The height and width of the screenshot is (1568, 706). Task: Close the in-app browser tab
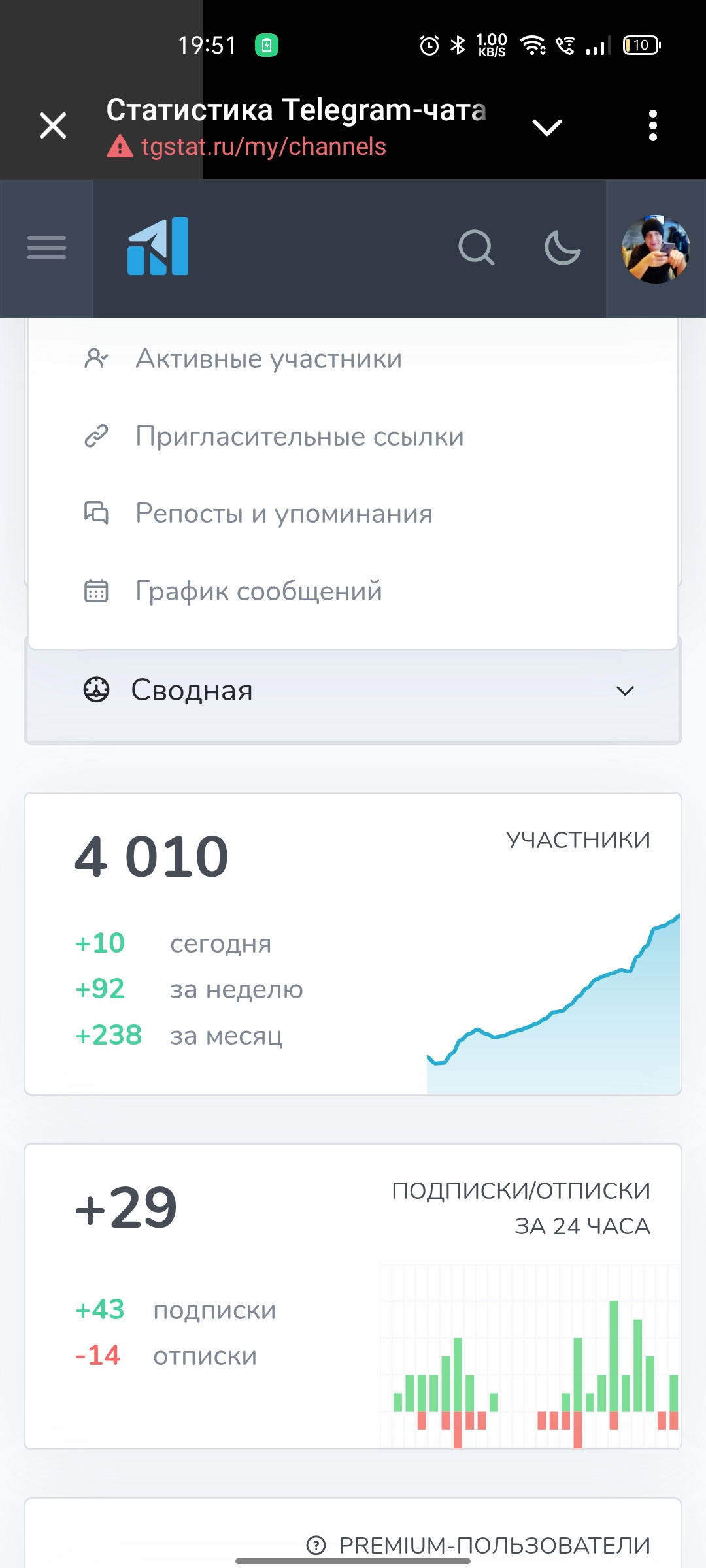(53, 125)
